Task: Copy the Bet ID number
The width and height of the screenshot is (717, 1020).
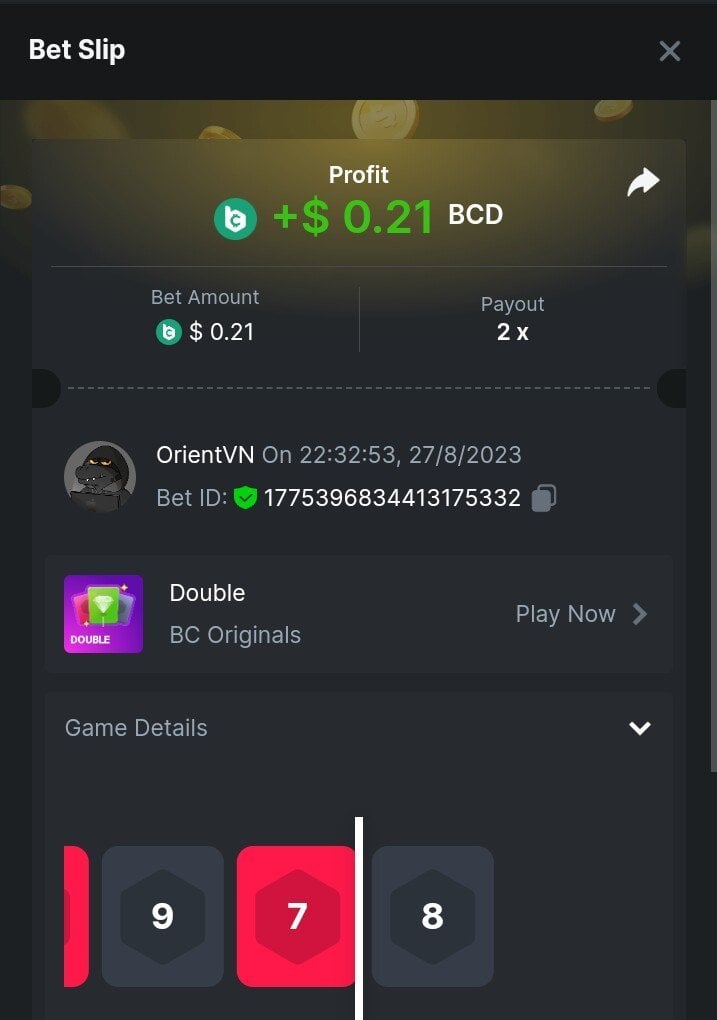Action: [x=543, y=498]
